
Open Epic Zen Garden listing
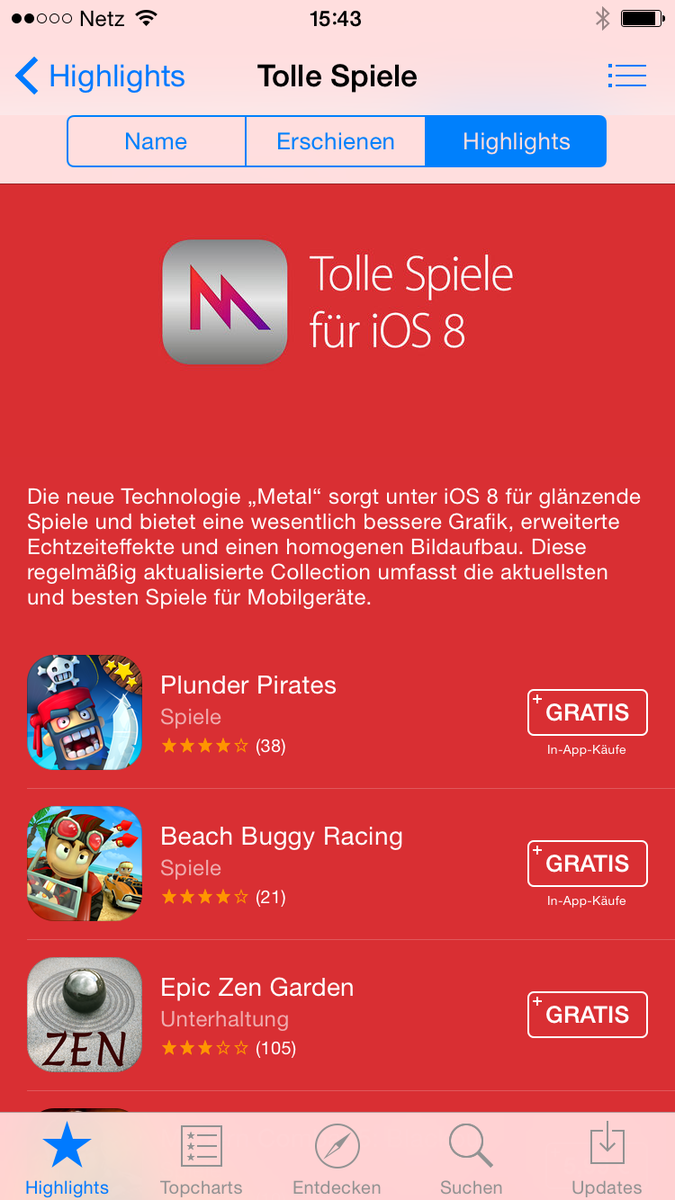(x=257, y=988)
